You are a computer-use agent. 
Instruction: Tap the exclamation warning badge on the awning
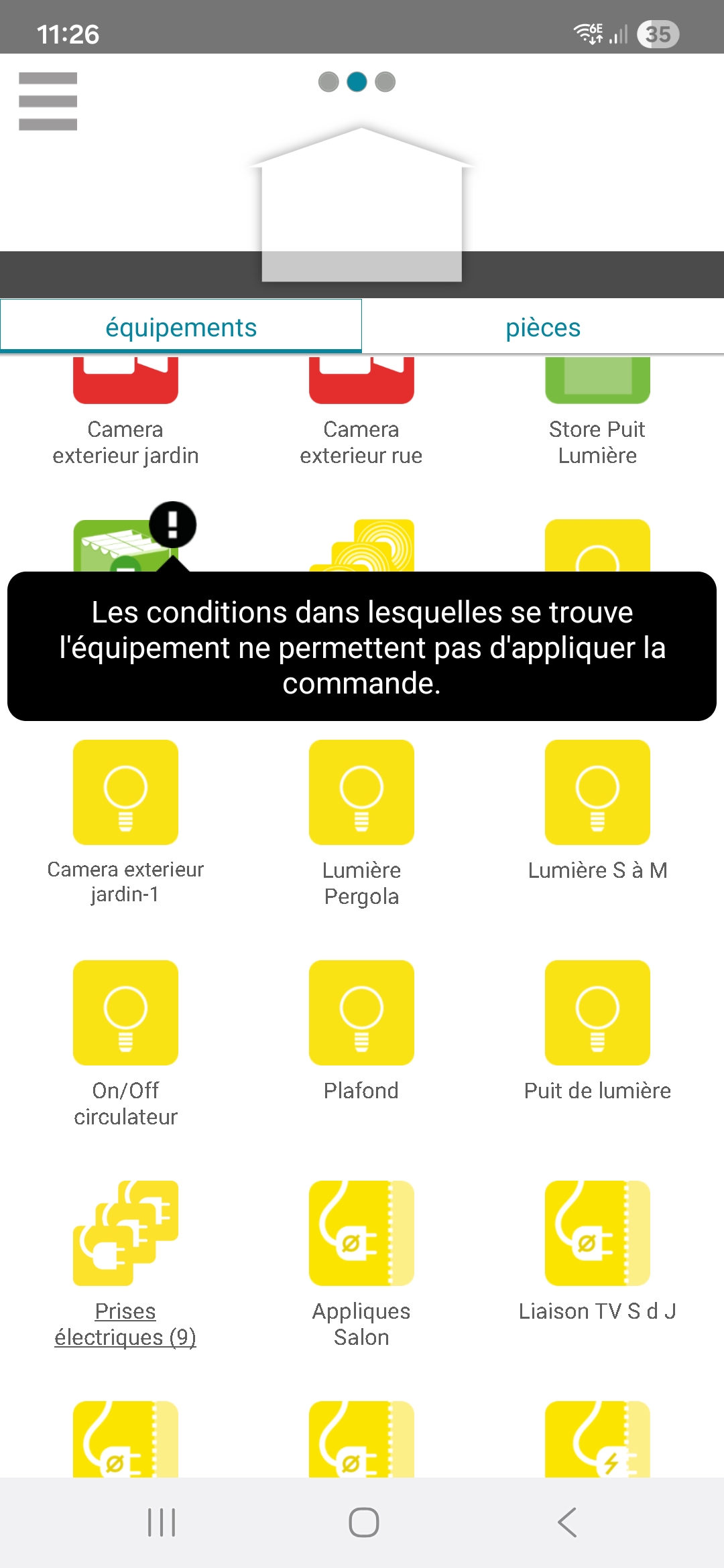(172, 525)
